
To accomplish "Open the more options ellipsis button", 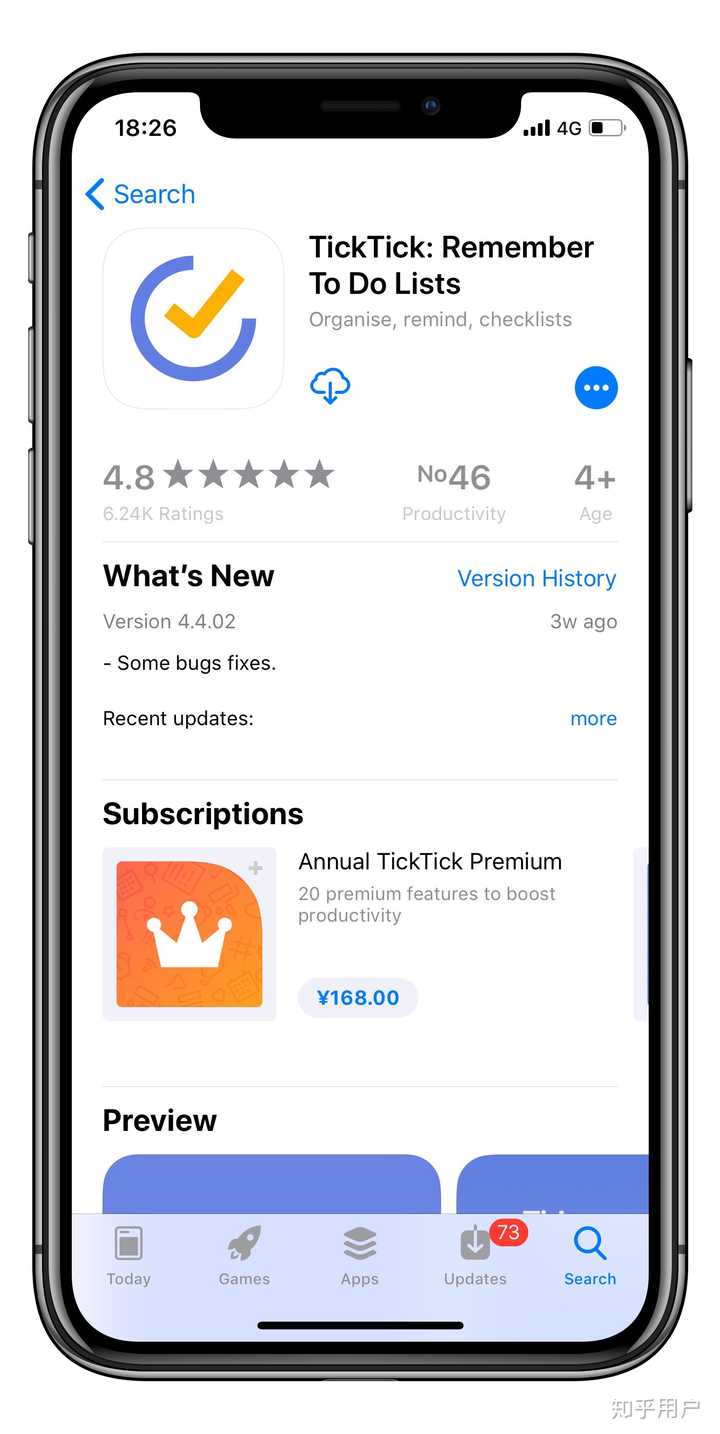I will pyautogui.click(x=596, y=388).
